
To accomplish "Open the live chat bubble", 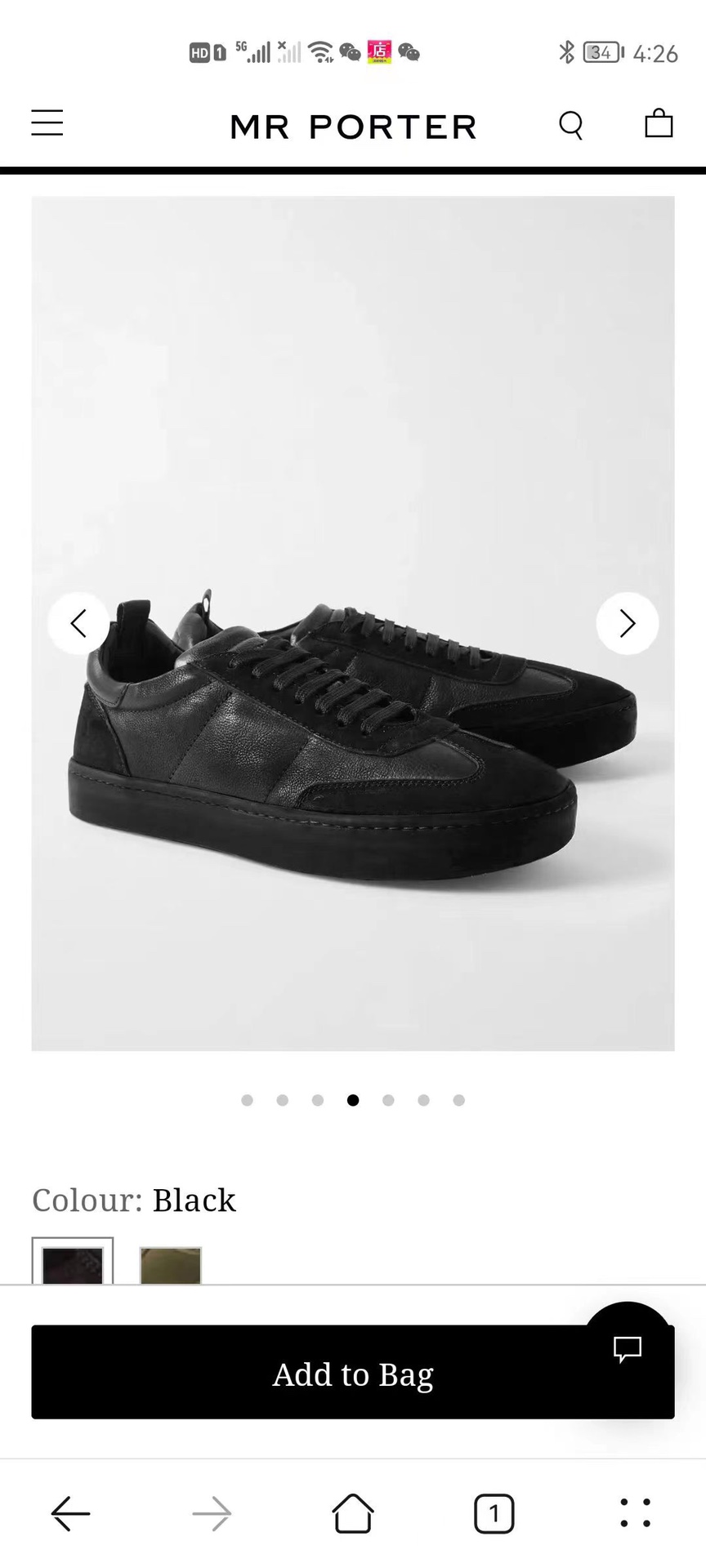I will pos(628,1348).
